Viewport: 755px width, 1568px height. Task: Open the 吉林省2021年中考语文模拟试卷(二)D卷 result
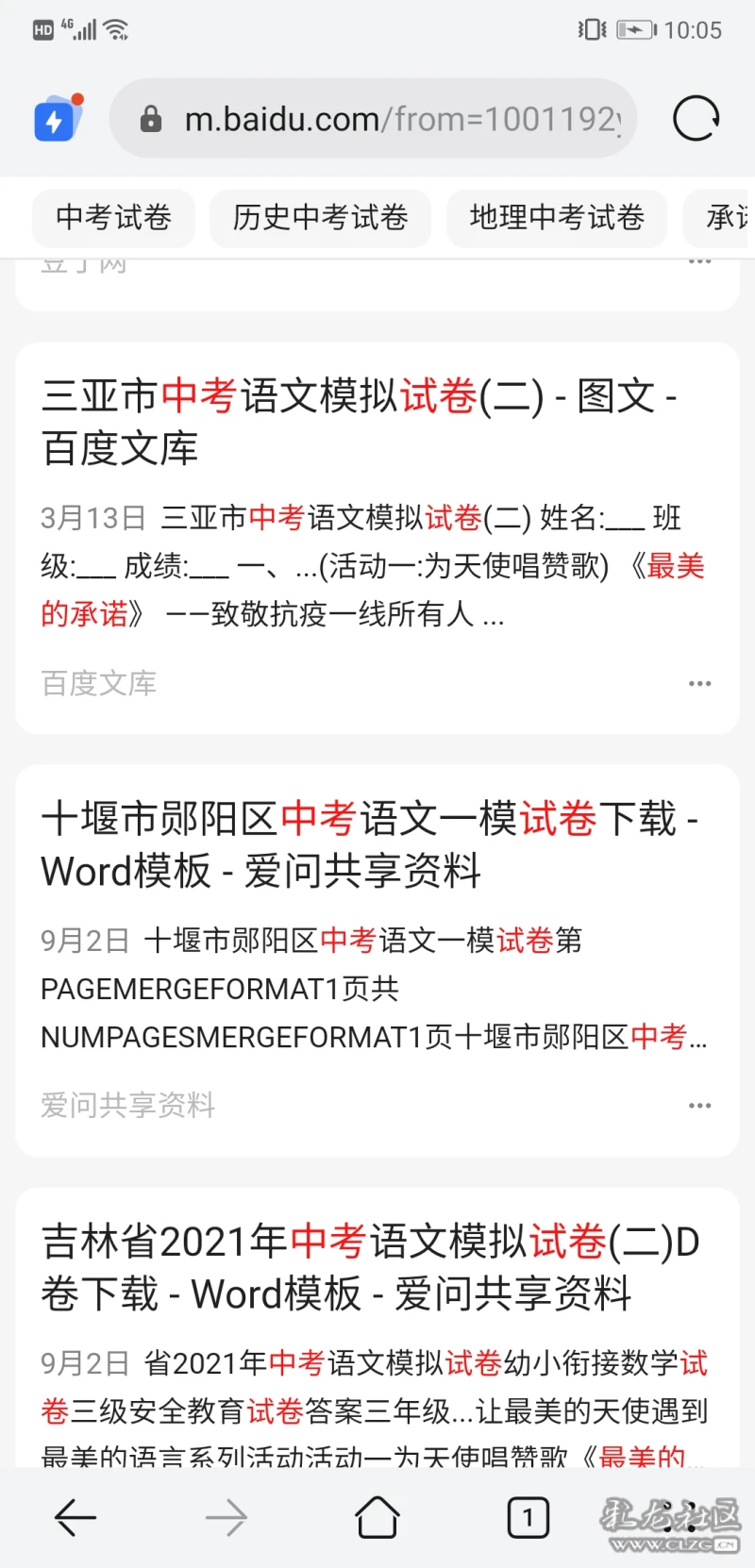[x=370, y=1267]
